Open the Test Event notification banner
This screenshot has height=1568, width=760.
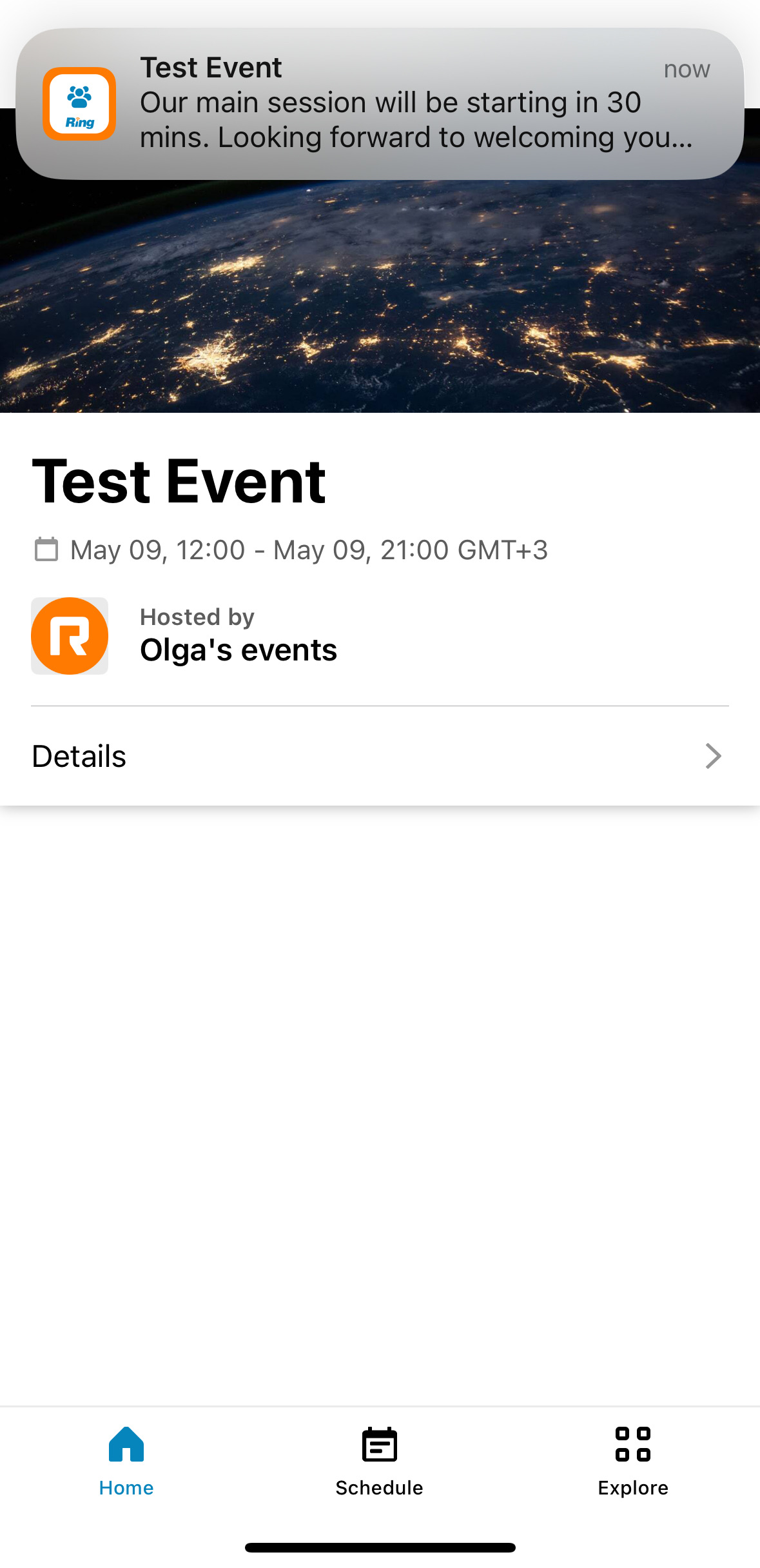pos(380,104)
